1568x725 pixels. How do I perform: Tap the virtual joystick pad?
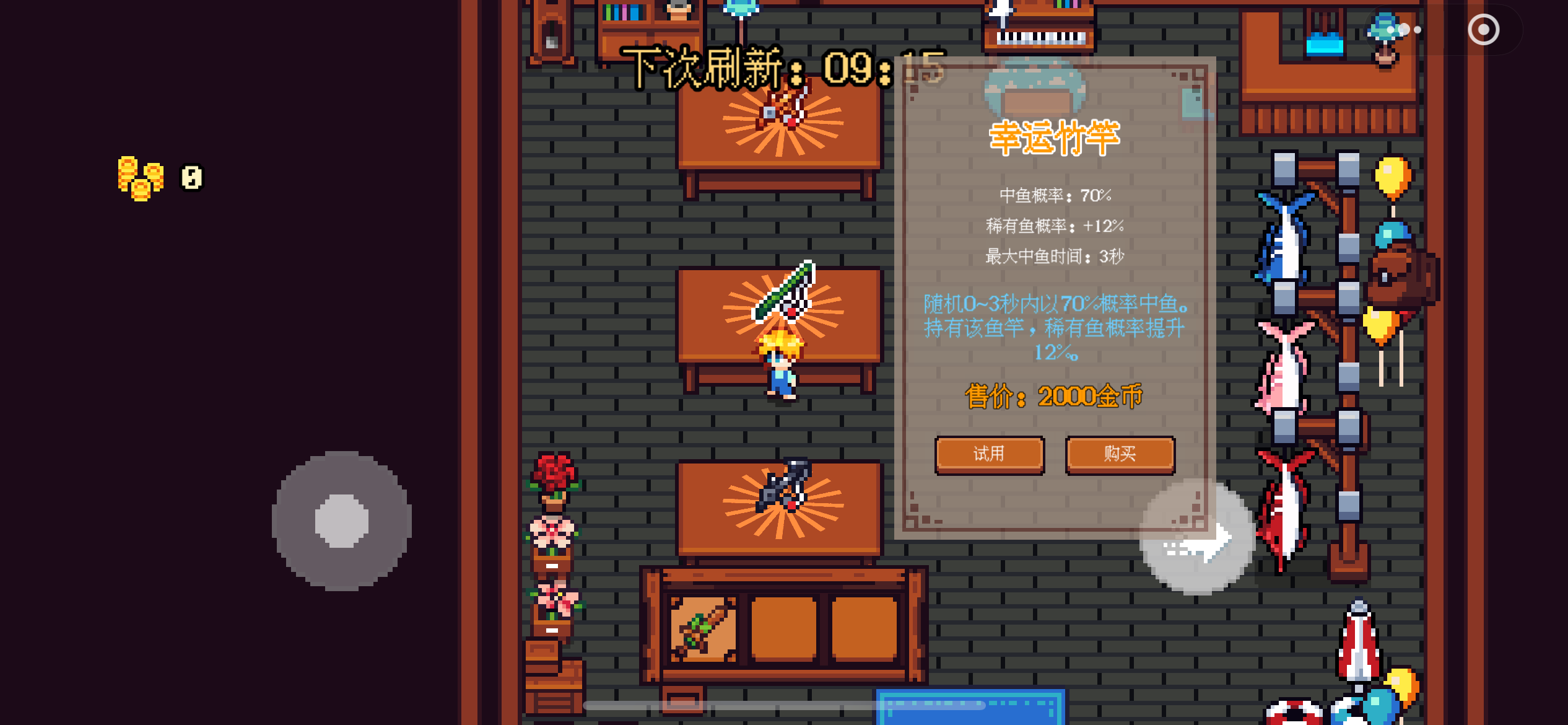pos(341,521)
